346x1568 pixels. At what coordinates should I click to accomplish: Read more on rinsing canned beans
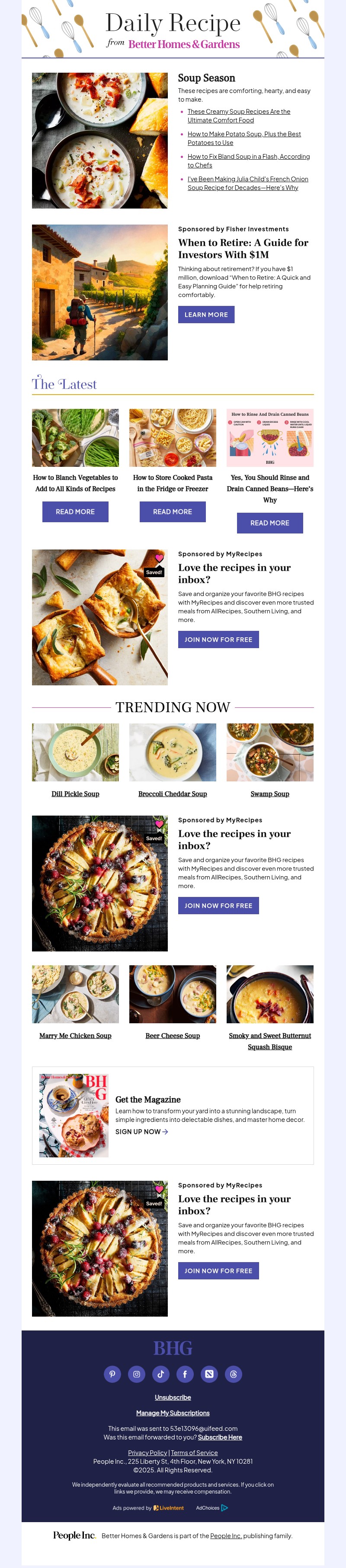tap(270, 523)
